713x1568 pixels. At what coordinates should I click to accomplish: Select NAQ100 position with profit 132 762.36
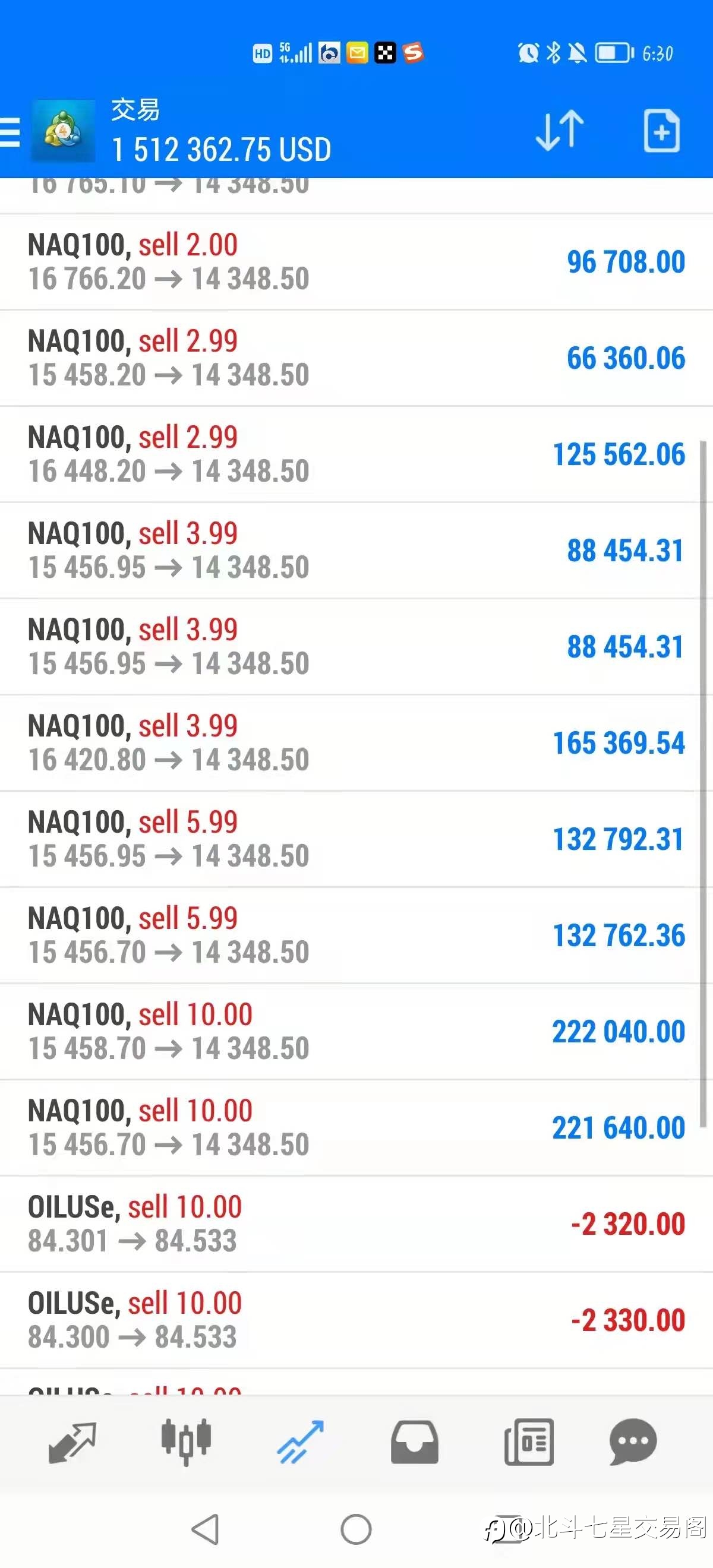[x=356, y=935]
